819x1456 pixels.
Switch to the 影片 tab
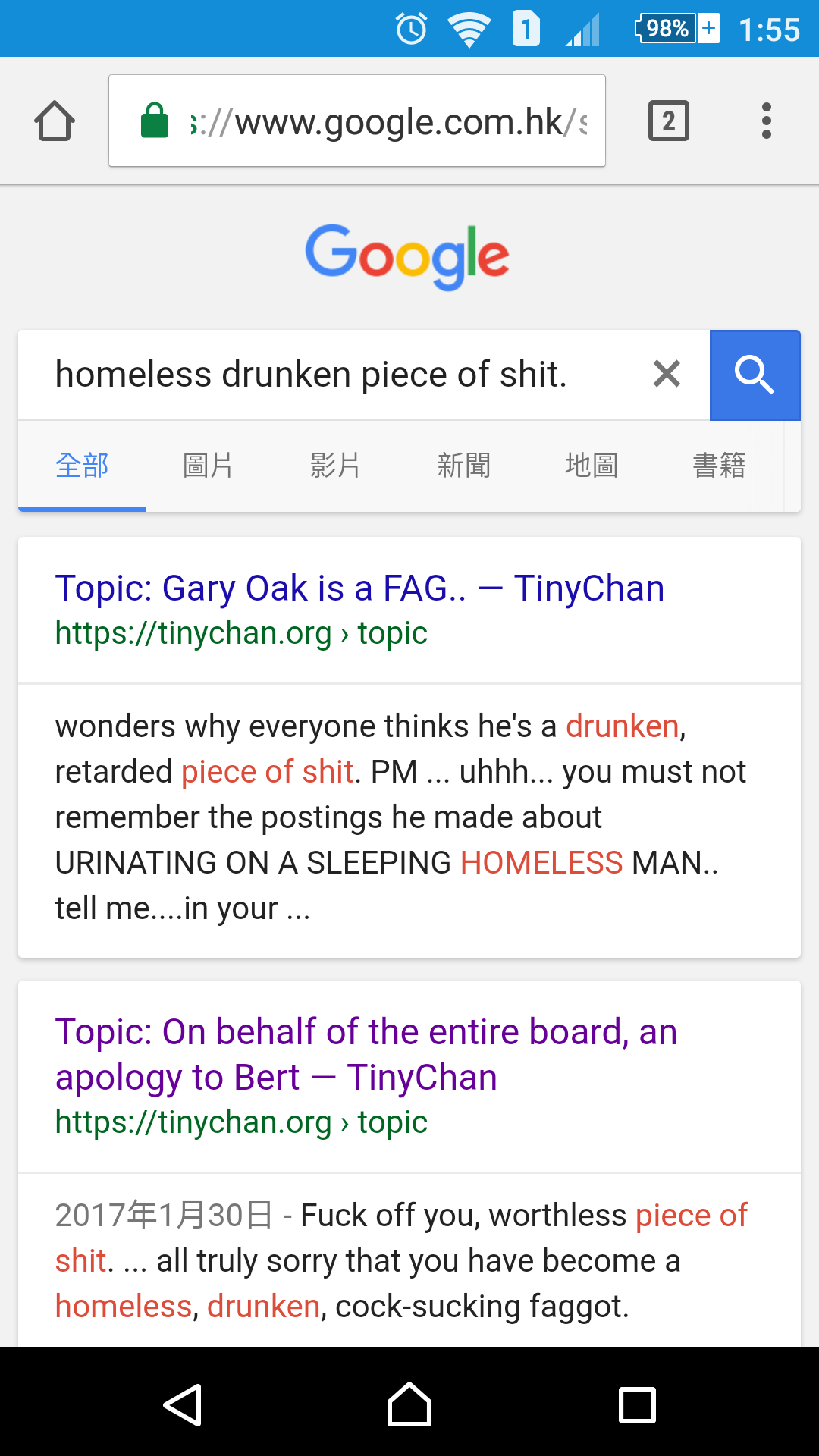[335, 466]
